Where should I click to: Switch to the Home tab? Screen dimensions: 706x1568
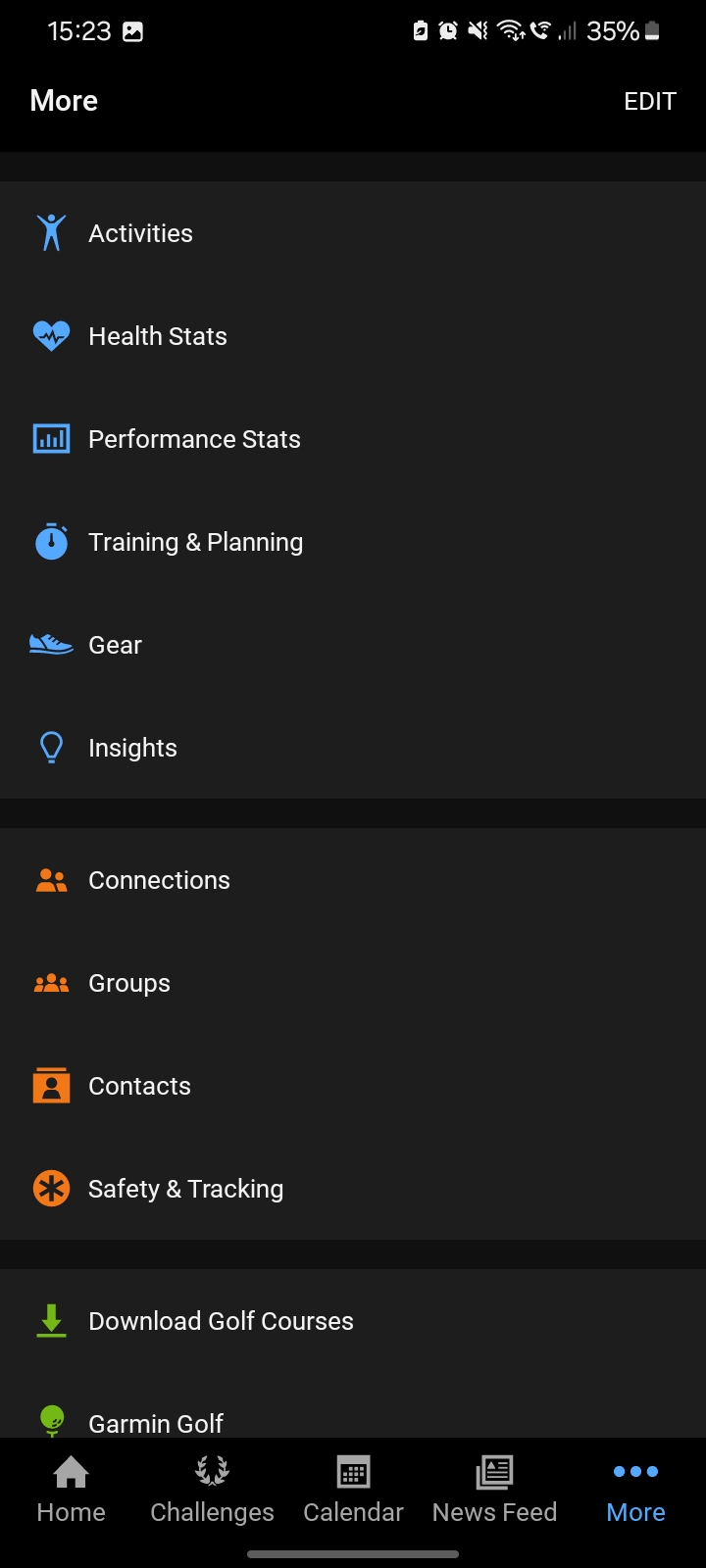[x=71, y=1491]
